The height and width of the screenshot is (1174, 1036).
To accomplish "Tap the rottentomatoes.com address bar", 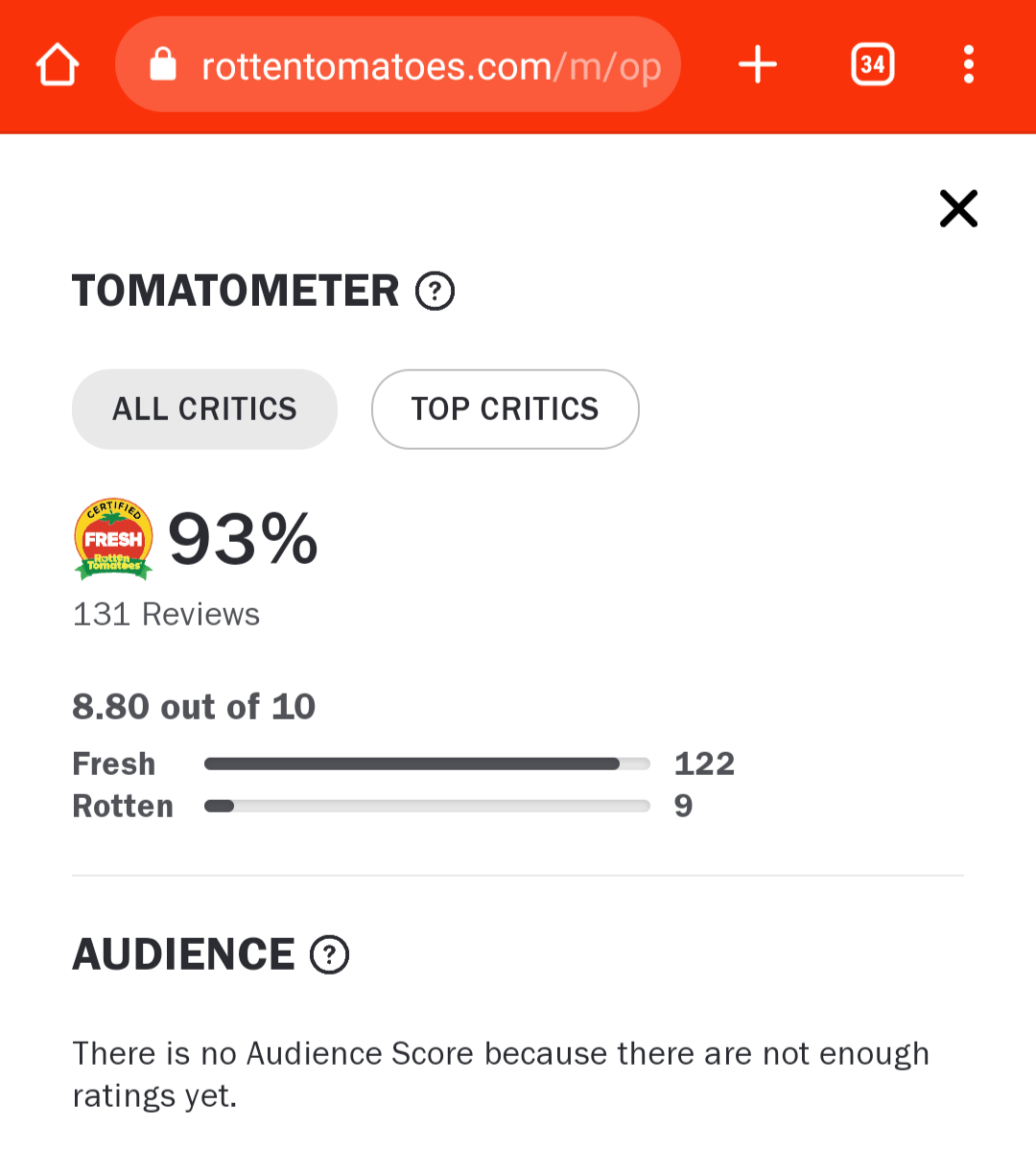I will click(x=397, y=65).
